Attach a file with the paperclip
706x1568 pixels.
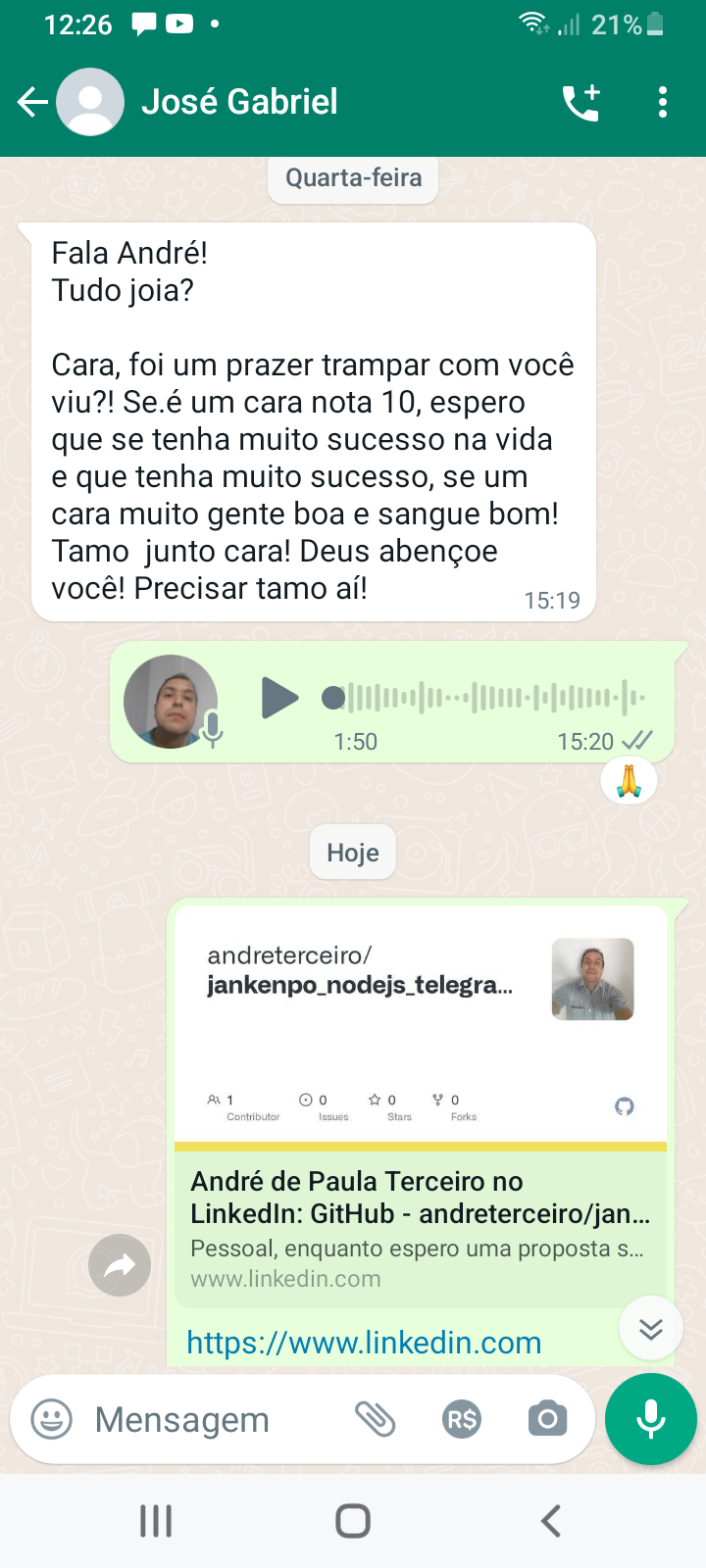click(375, 1419)
